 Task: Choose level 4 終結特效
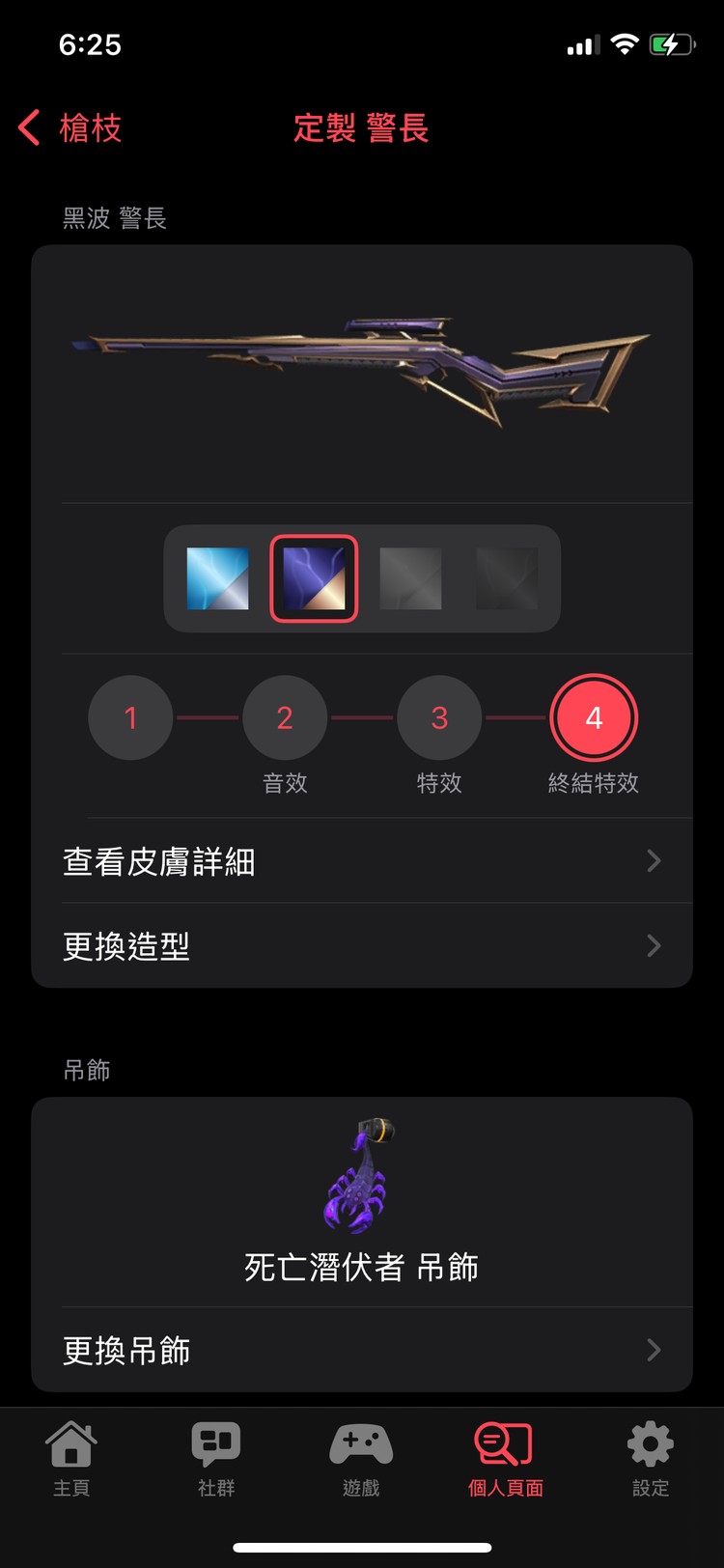(594, 717)
